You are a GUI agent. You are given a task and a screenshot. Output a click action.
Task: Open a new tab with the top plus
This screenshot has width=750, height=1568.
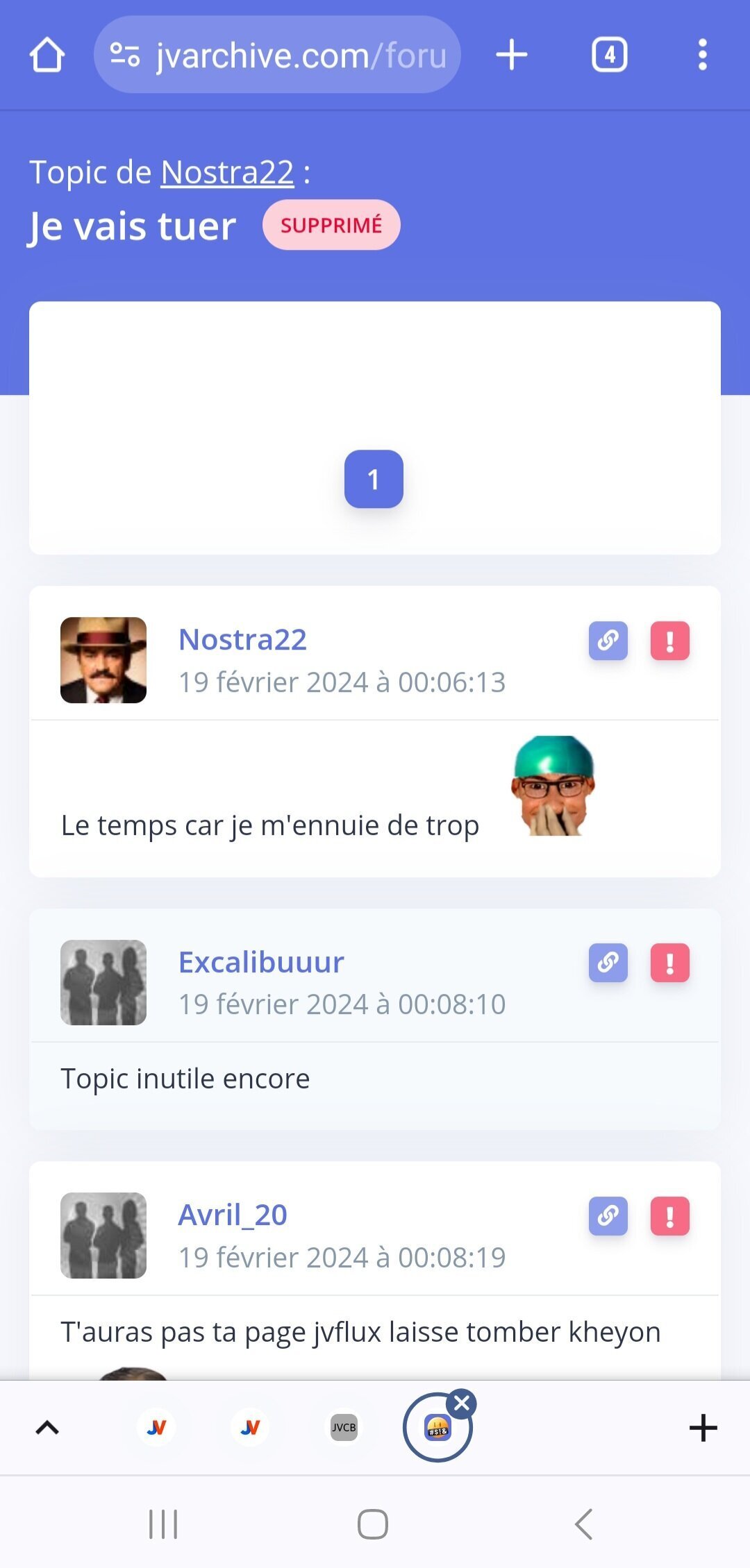point(512,55)
